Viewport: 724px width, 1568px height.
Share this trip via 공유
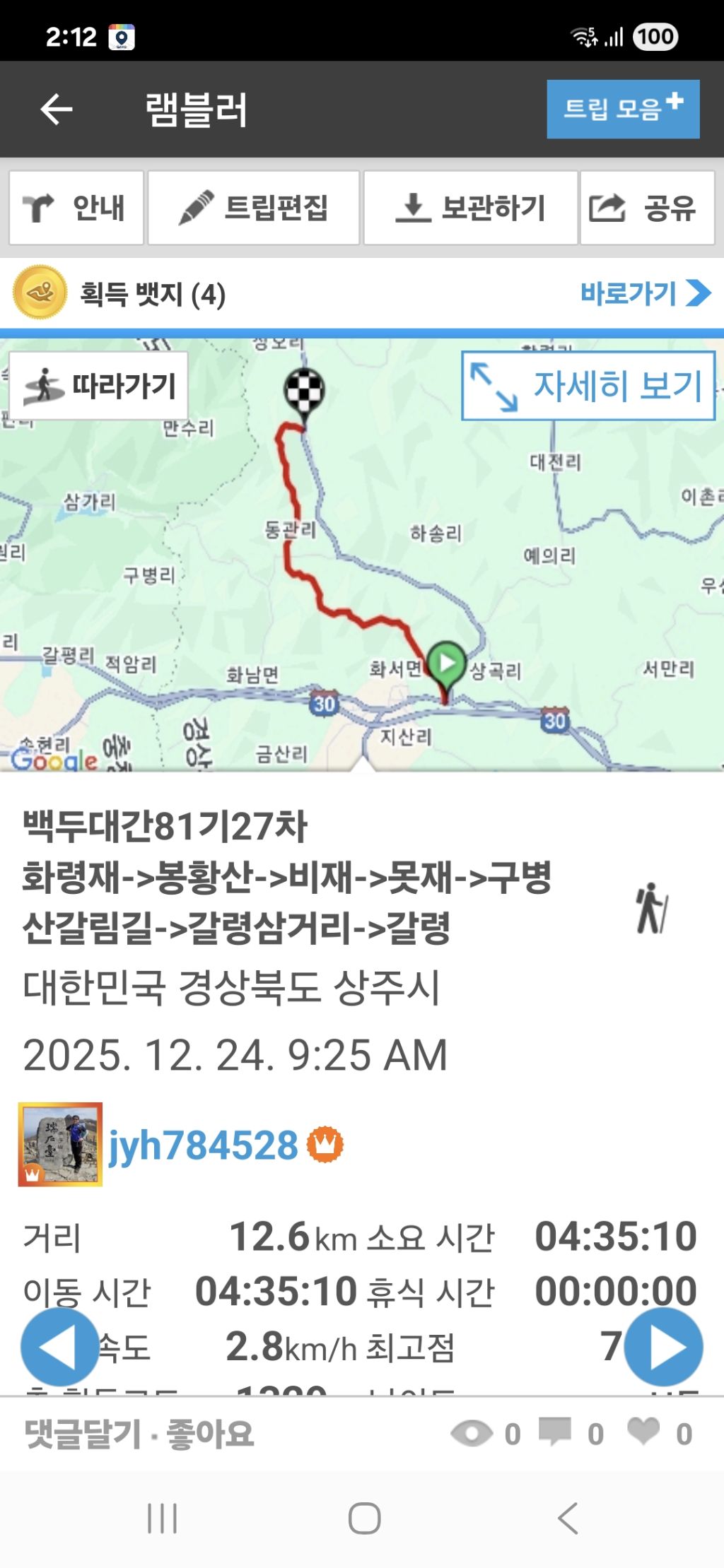click(x=648, y=208)
